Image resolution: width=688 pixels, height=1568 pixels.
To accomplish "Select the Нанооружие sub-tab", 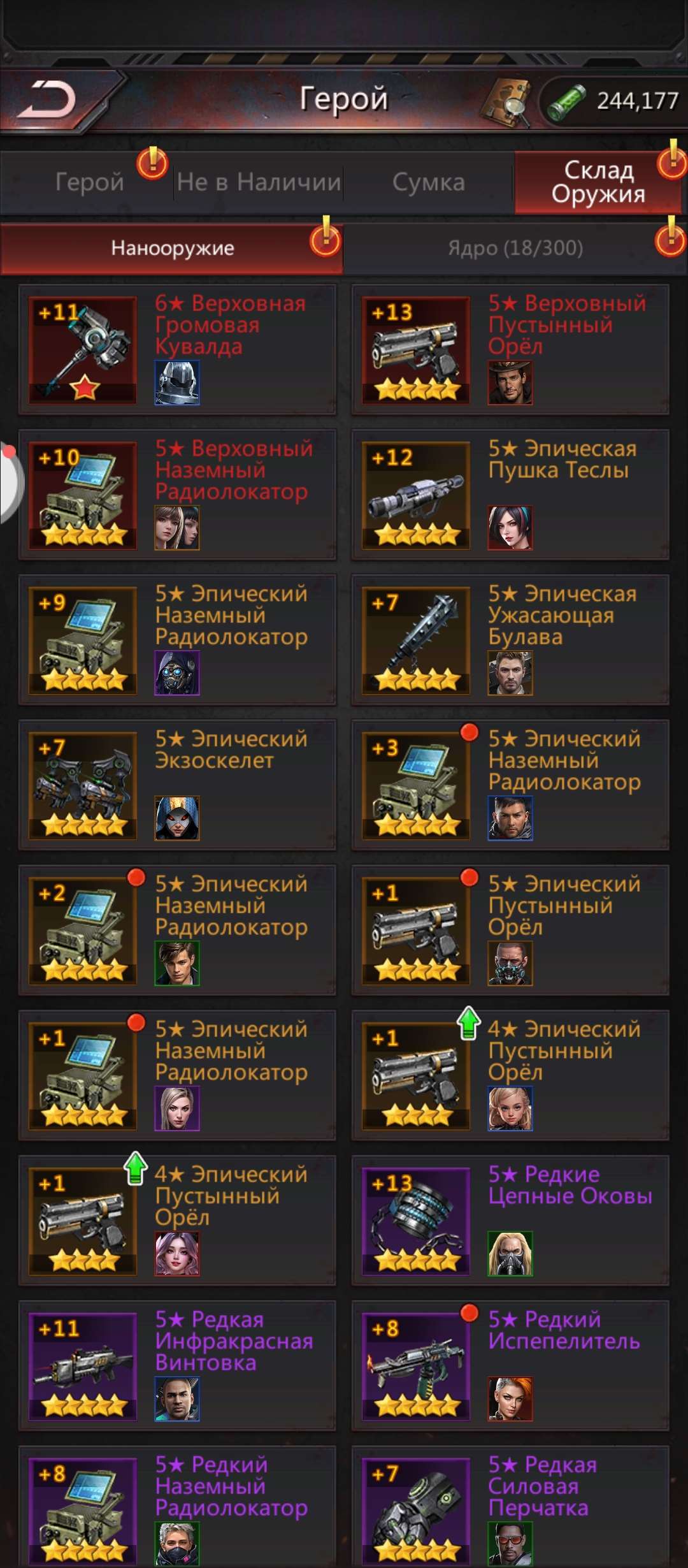I will coord(172,248).
